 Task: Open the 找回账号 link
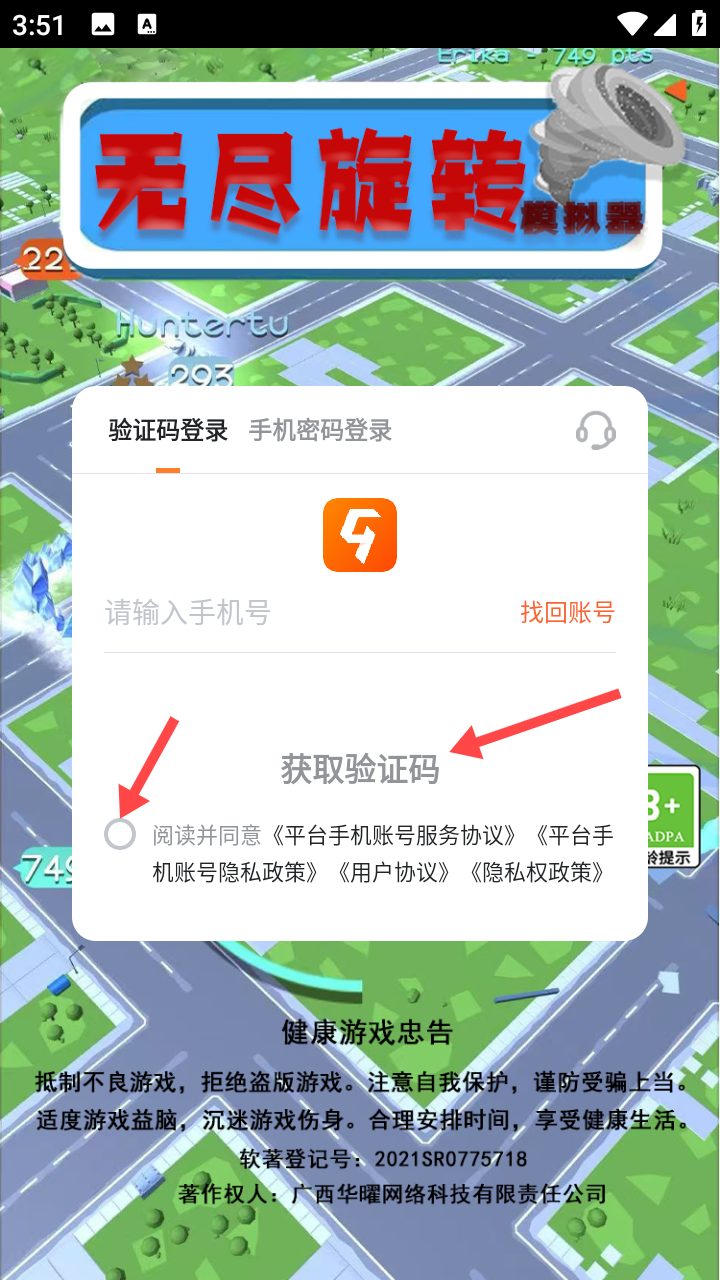pyautogui.click(x=567, y=613)
